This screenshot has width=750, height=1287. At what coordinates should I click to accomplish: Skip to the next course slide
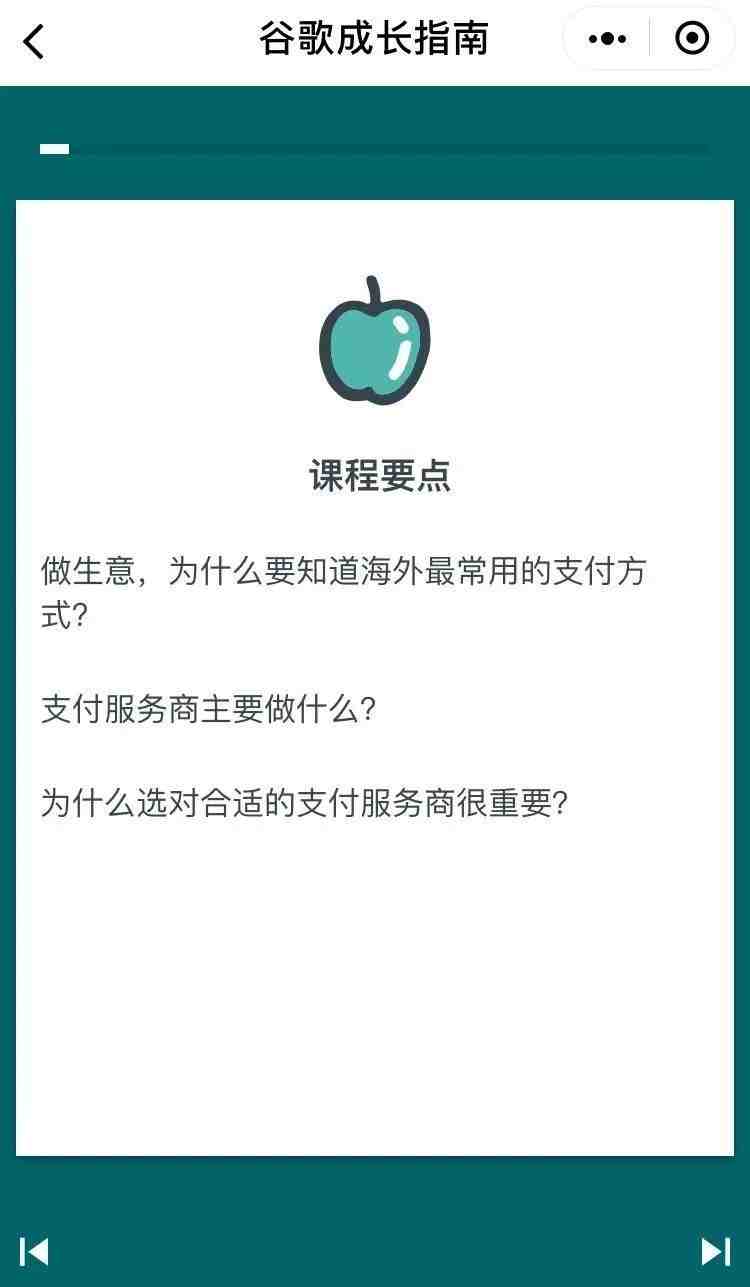coord(715,1251)
